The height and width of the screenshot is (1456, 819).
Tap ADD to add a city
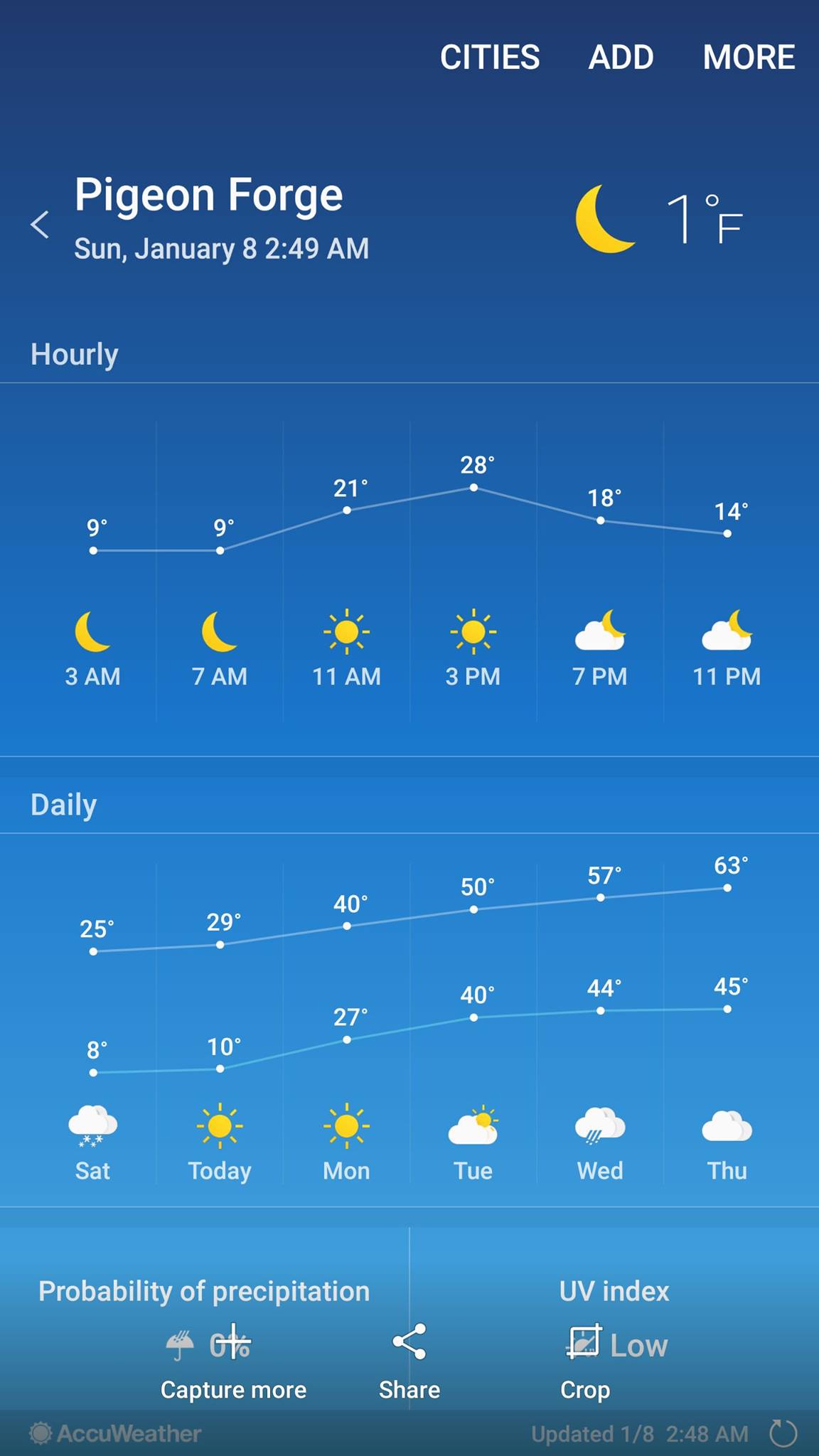(621, 58)
